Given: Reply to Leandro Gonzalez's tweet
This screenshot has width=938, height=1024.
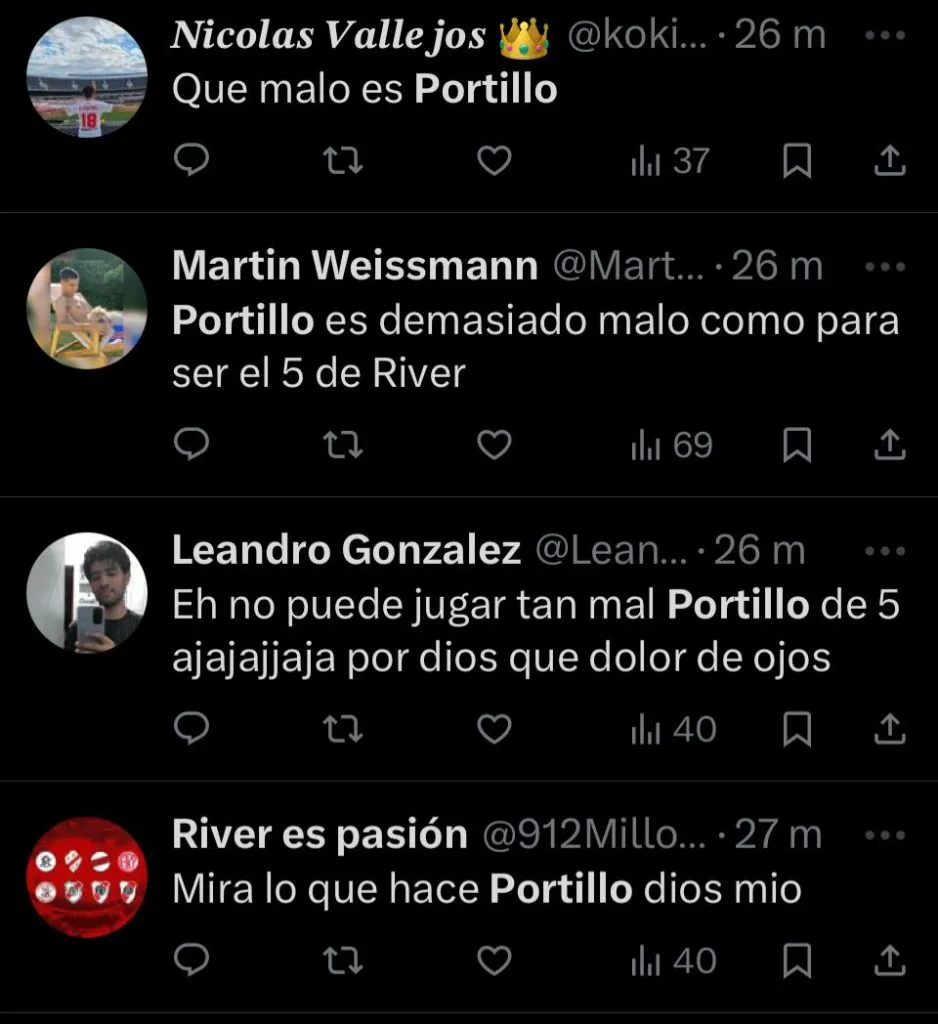Looking at the screenshot, I should coord(191,730).
